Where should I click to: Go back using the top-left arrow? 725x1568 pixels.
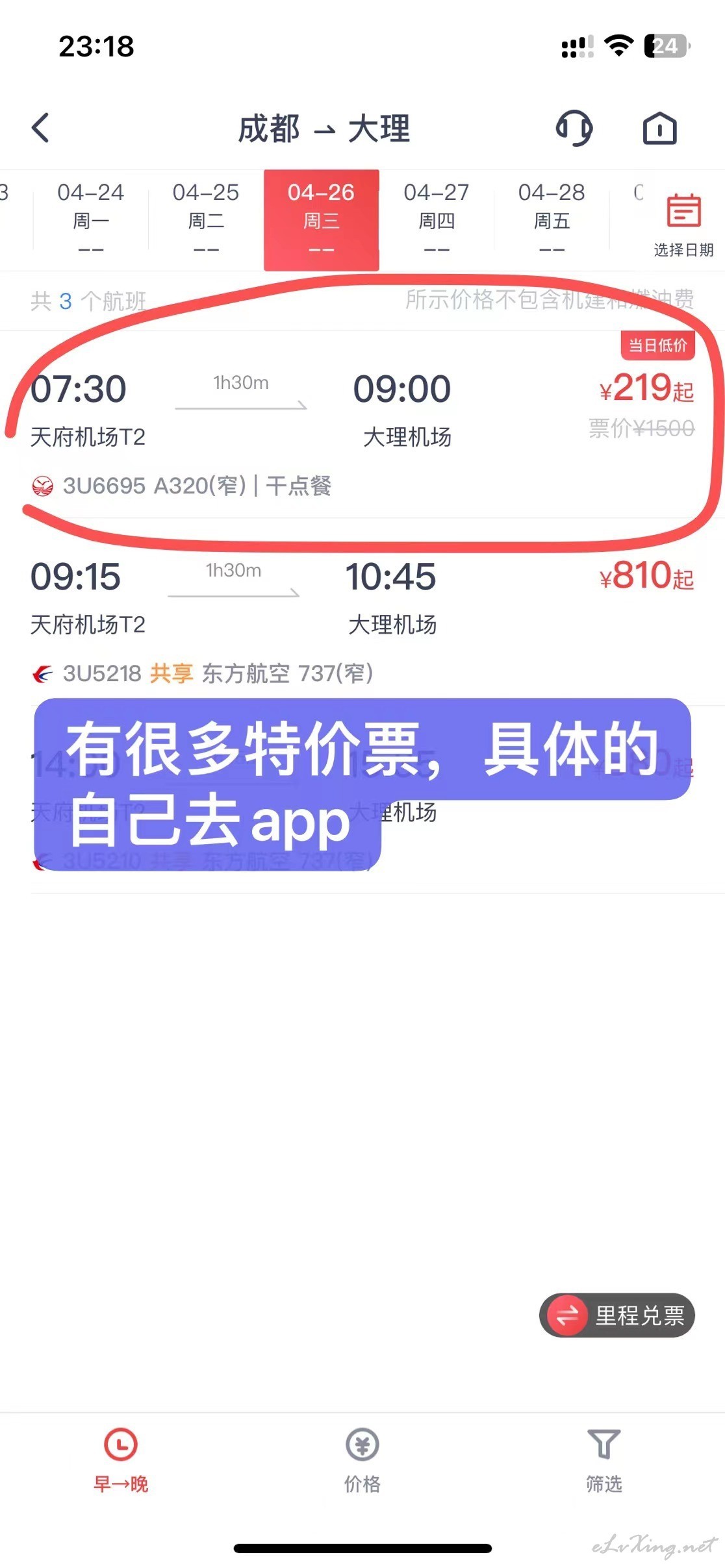(x=40, y=127)
